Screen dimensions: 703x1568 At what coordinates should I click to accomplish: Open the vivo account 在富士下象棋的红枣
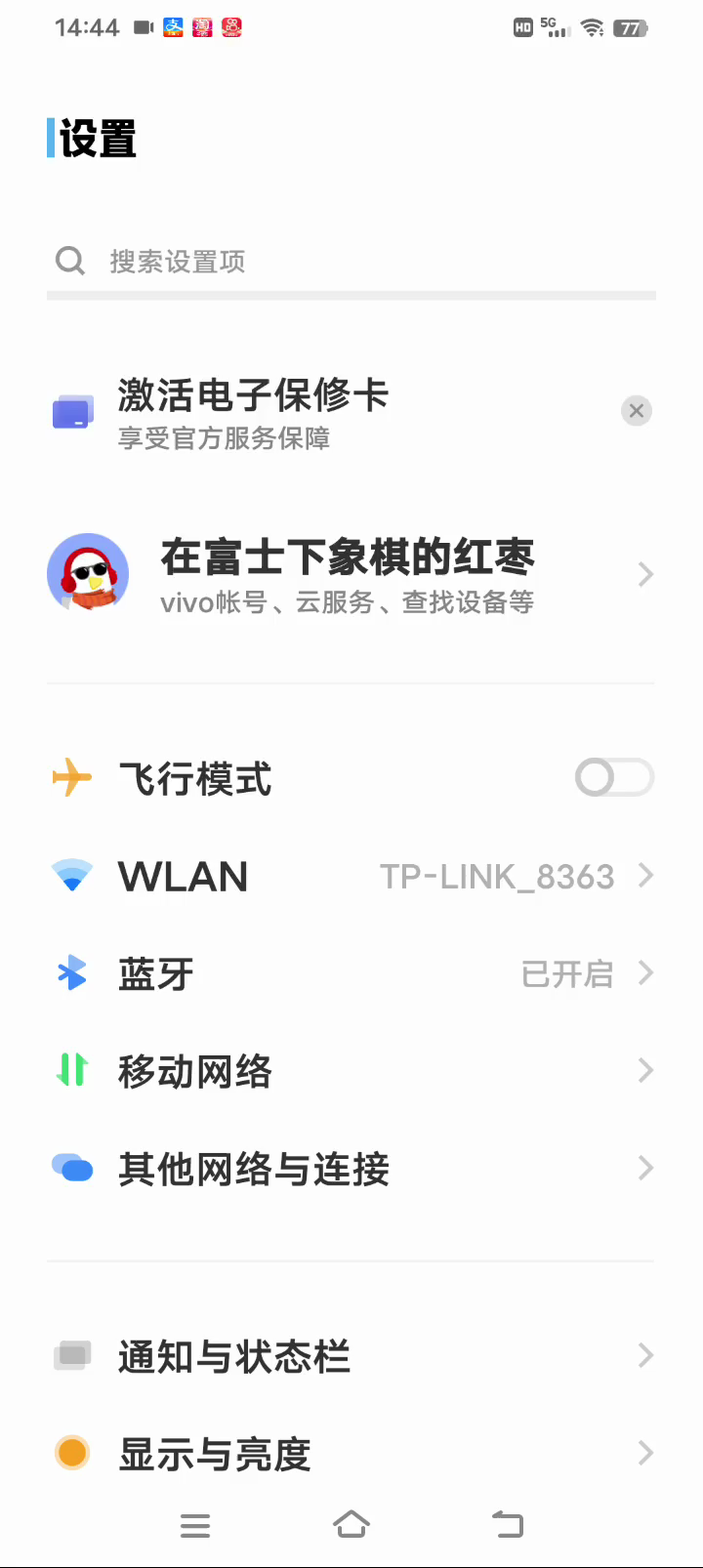pyautogui.click(x=348, y=574)
